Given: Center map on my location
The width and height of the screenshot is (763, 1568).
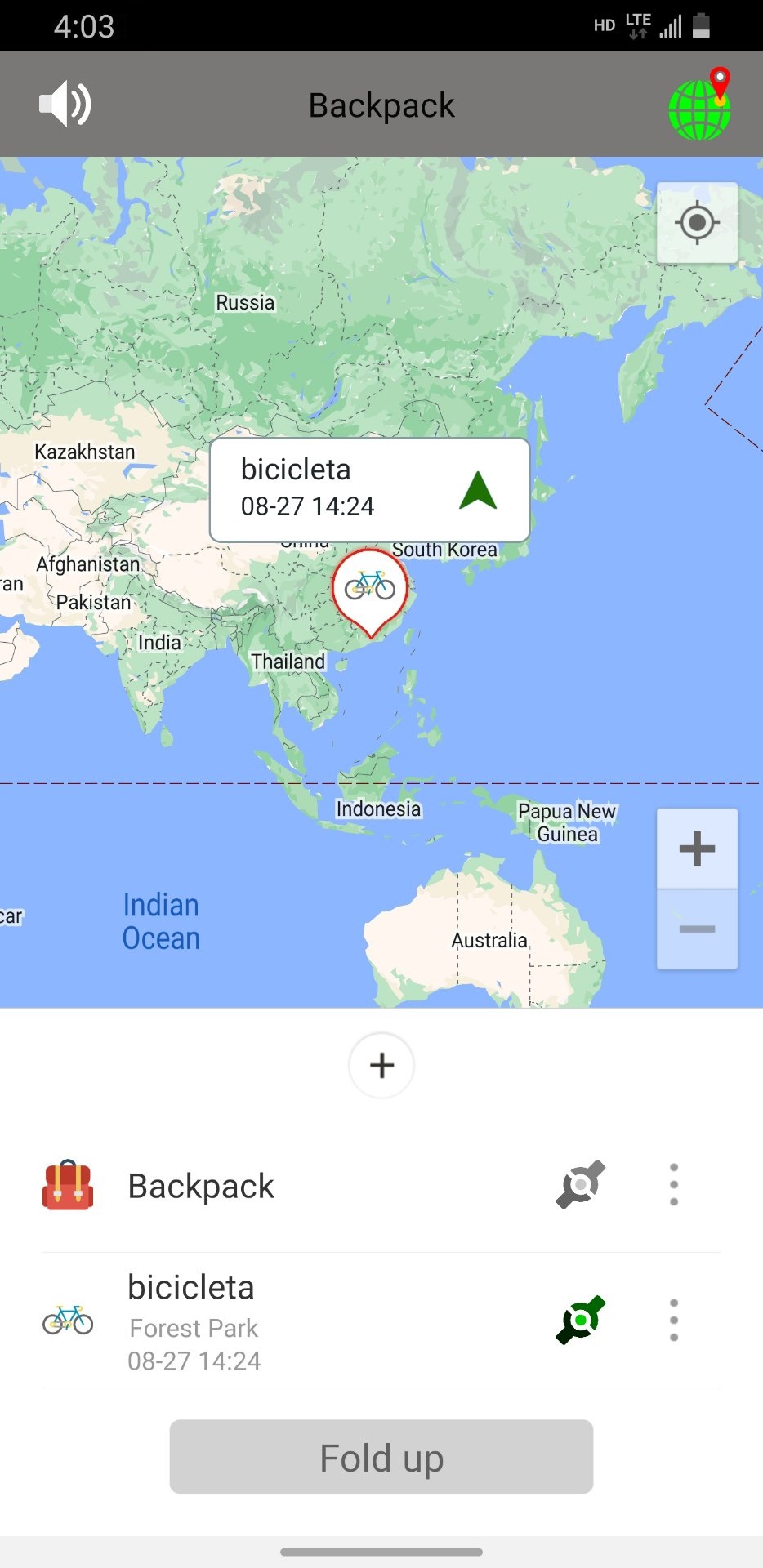Looking at the screenshot, I should [697, 222].
